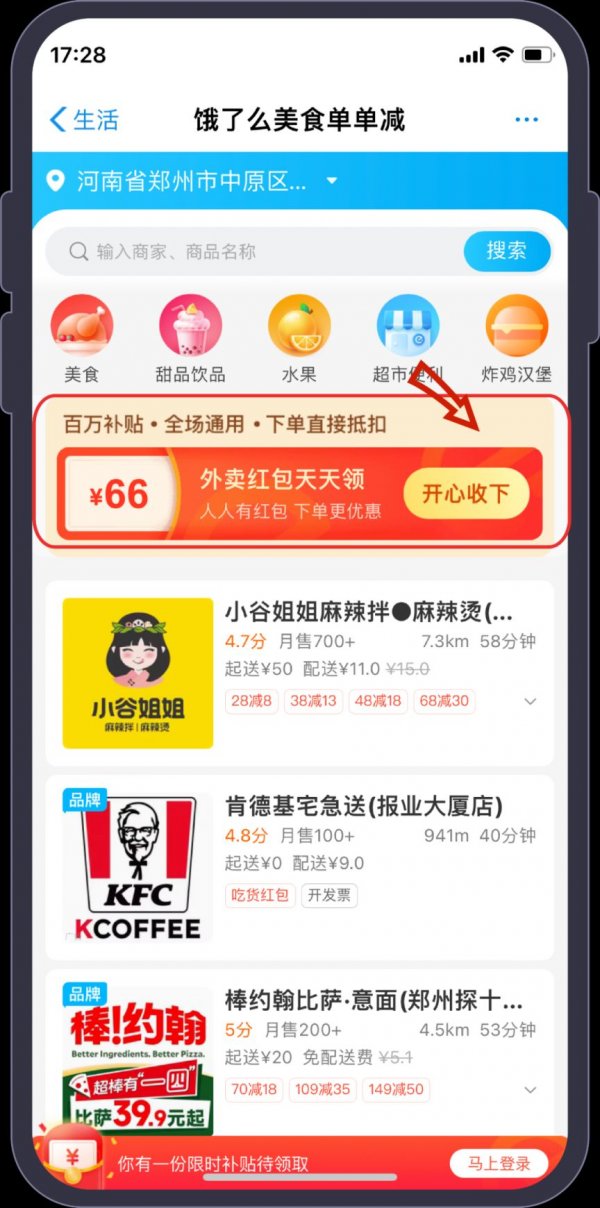Tap the merchant search input field

[x=260, y=252]
